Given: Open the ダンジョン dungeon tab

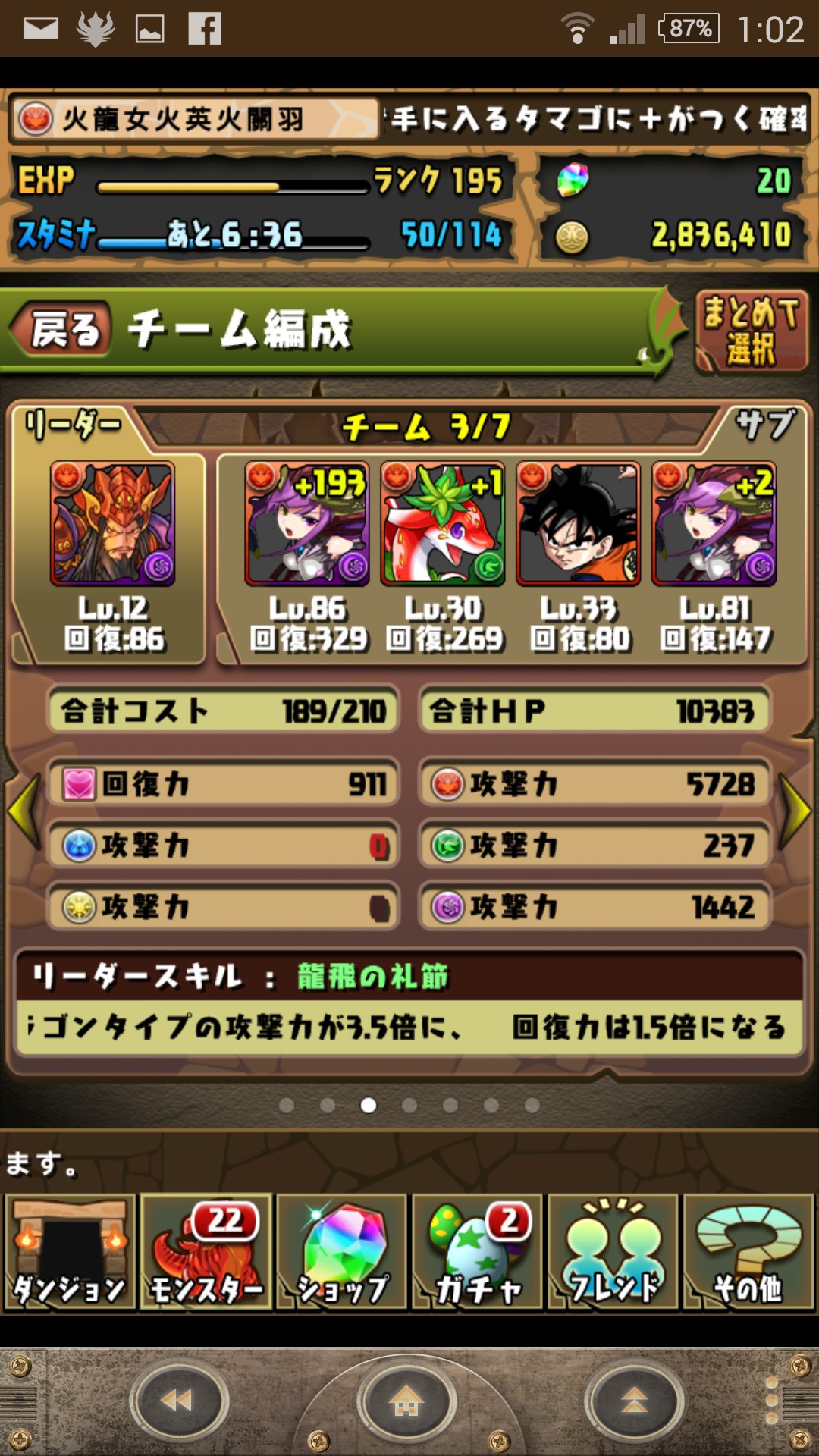Looking at the screenshot, I should point(70,1252).
